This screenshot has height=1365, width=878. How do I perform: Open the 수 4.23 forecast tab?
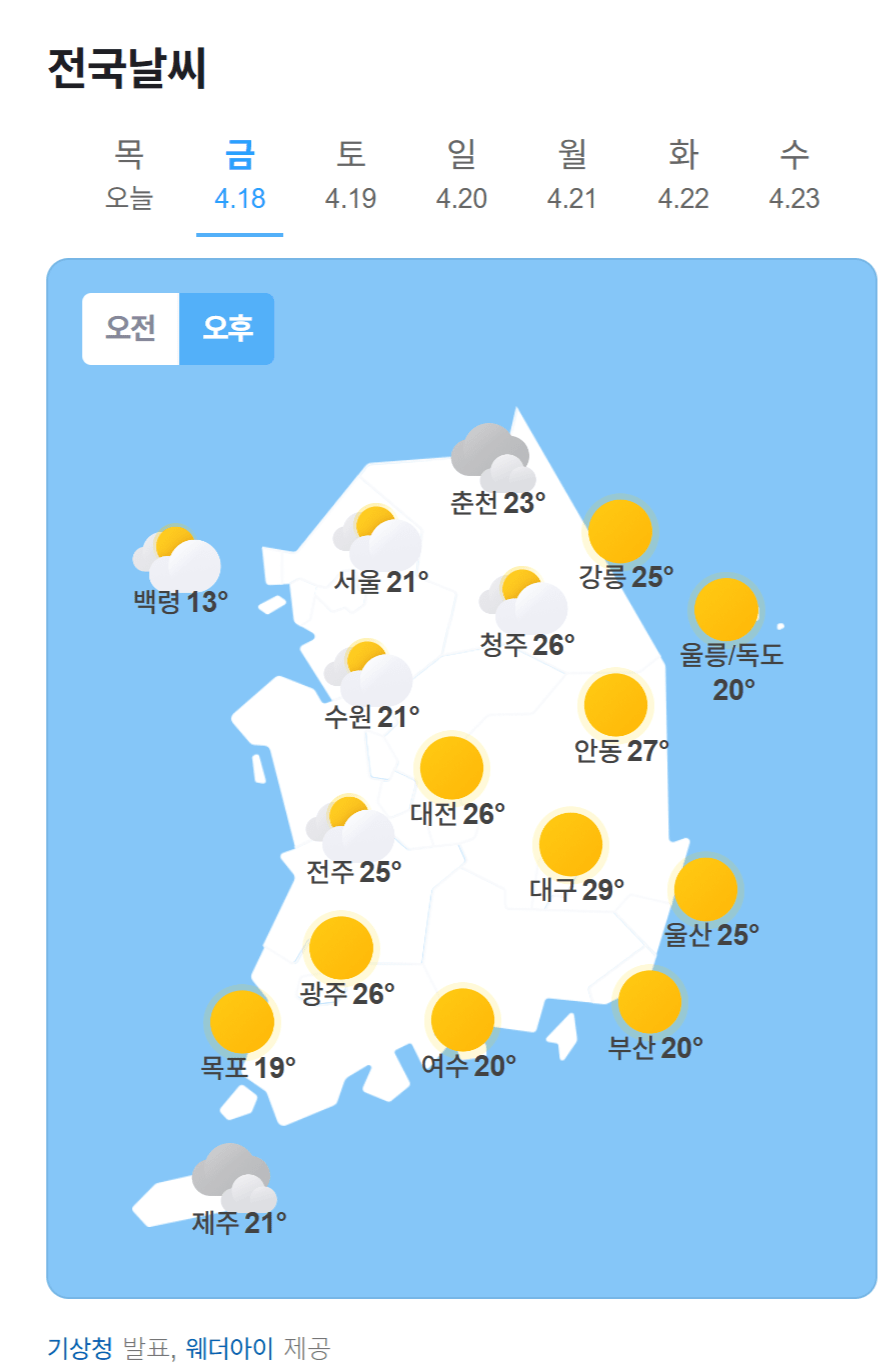pyautogui.click(x=794, y=176)
